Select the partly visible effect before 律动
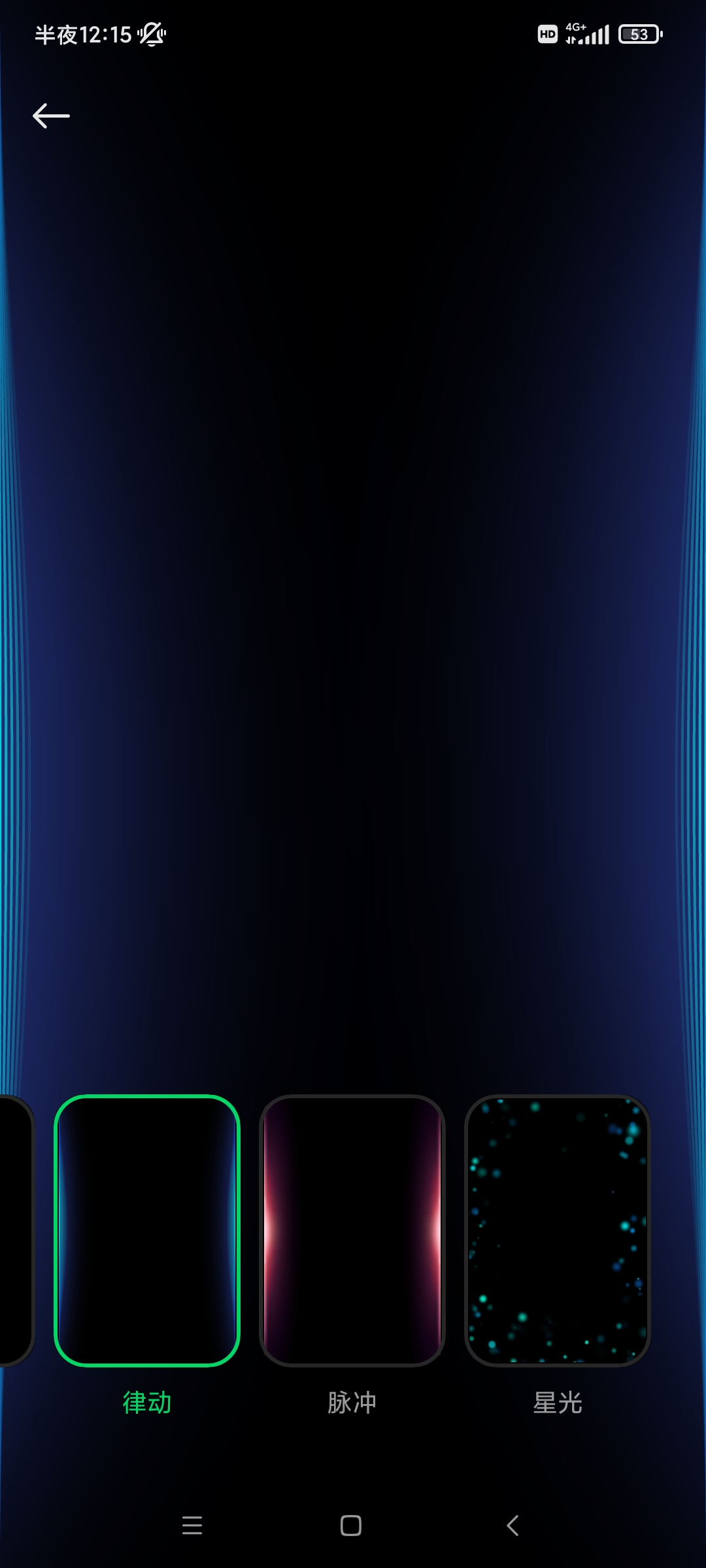This screenshot has height=1568, width=706. [x=14, y=1230]
